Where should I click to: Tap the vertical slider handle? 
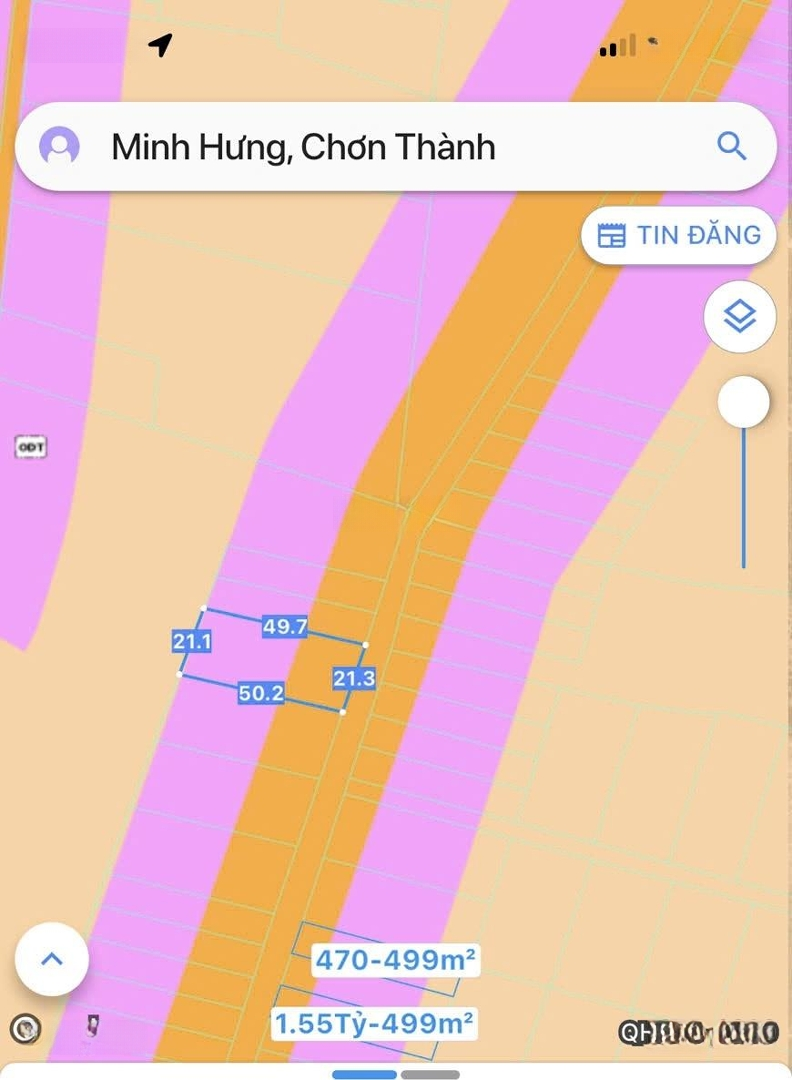tap(744, 403)
